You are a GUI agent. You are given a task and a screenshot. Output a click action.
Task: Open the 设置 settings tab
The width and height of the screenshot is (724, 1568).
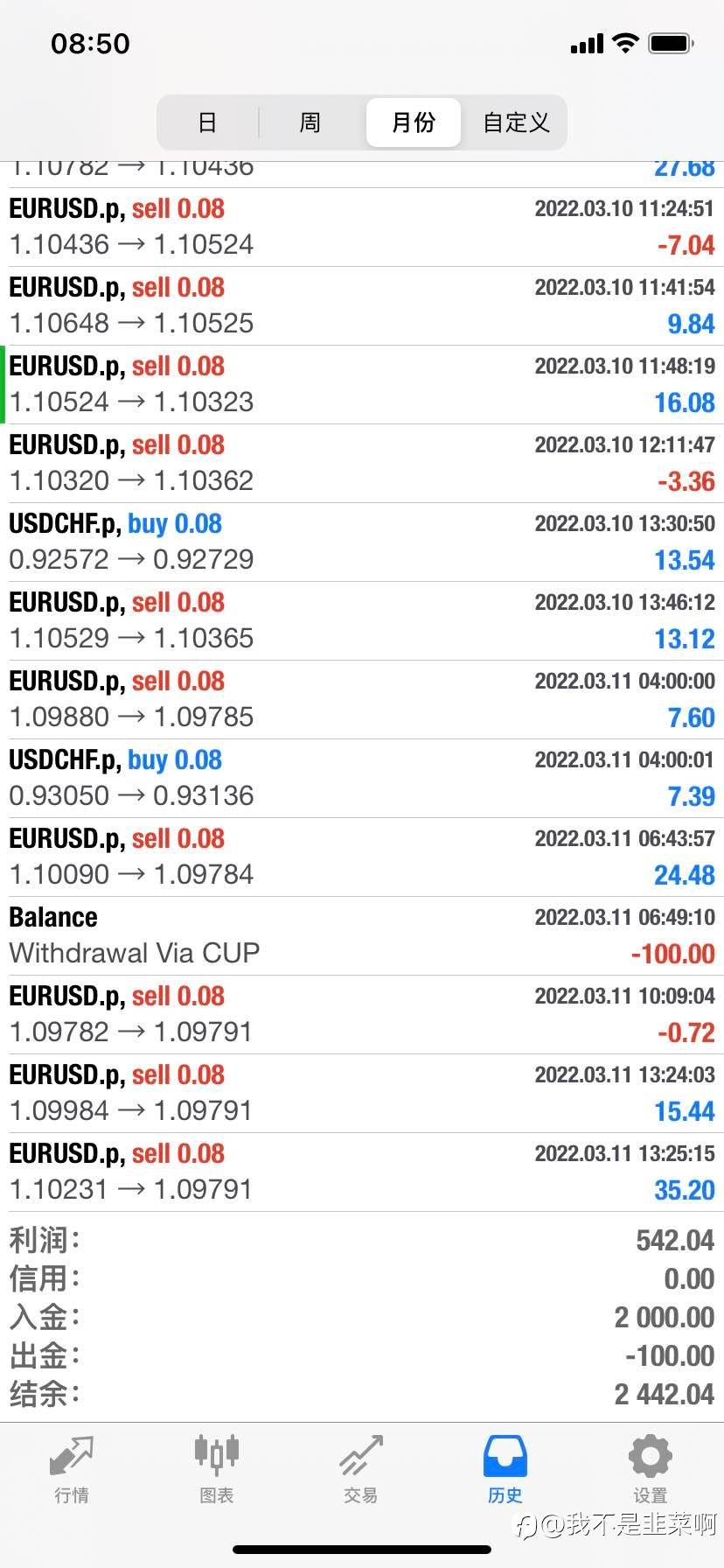(651, 1470)
